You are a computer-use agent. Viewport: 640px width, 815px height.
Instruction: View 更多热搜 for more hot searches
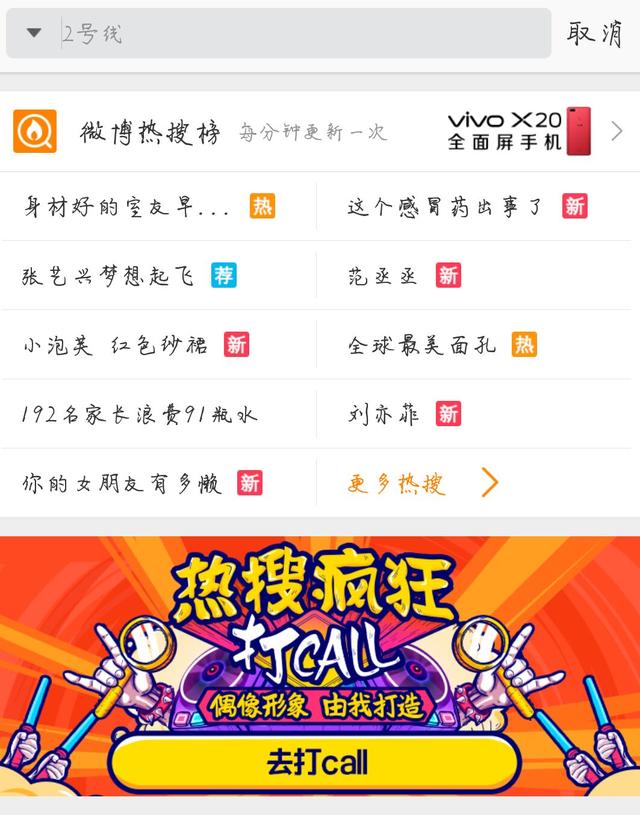420,483
